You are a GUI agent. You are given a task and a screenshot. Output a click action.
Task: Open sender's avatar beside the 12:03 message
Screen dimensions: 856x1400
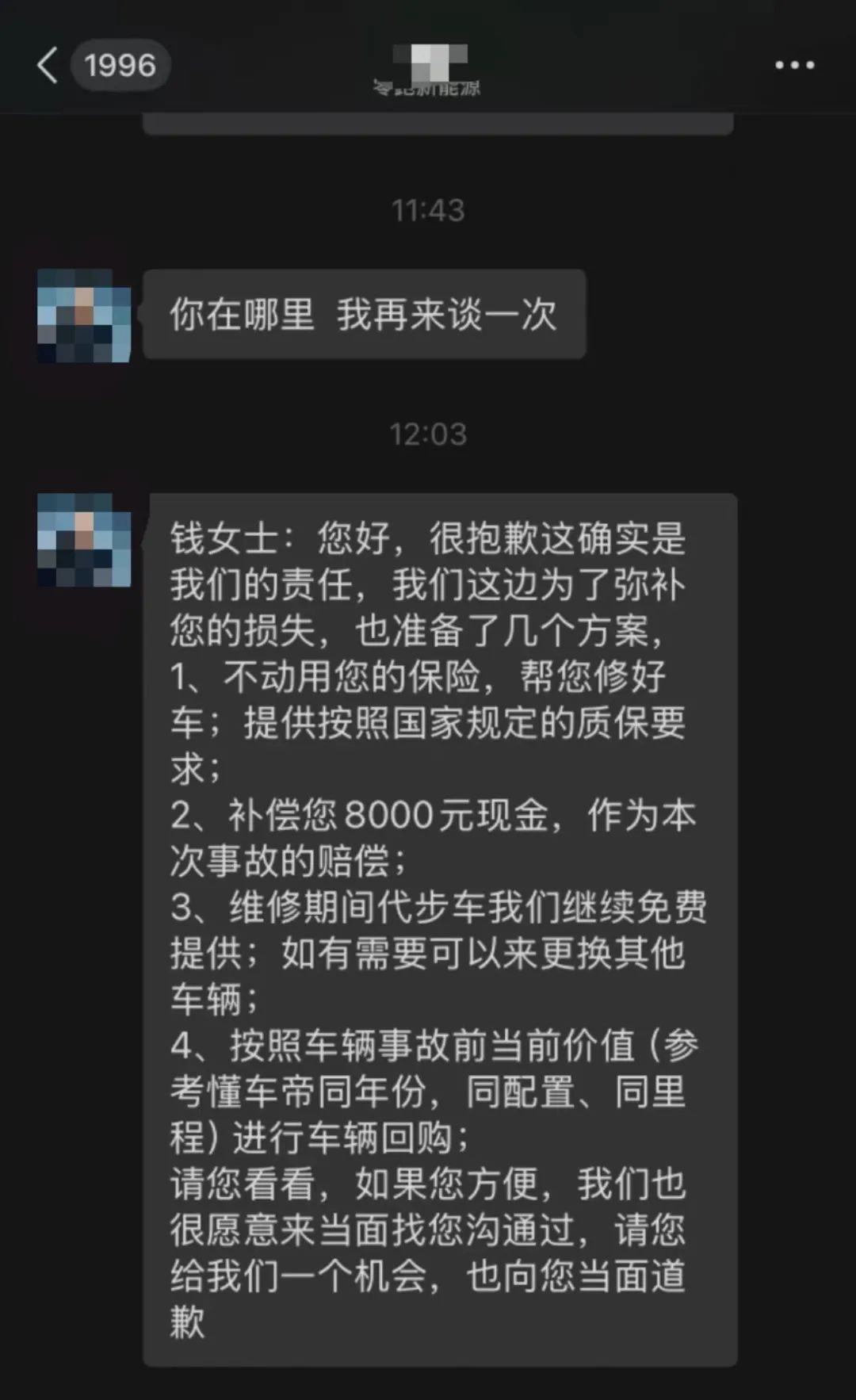tap(84, 540)
